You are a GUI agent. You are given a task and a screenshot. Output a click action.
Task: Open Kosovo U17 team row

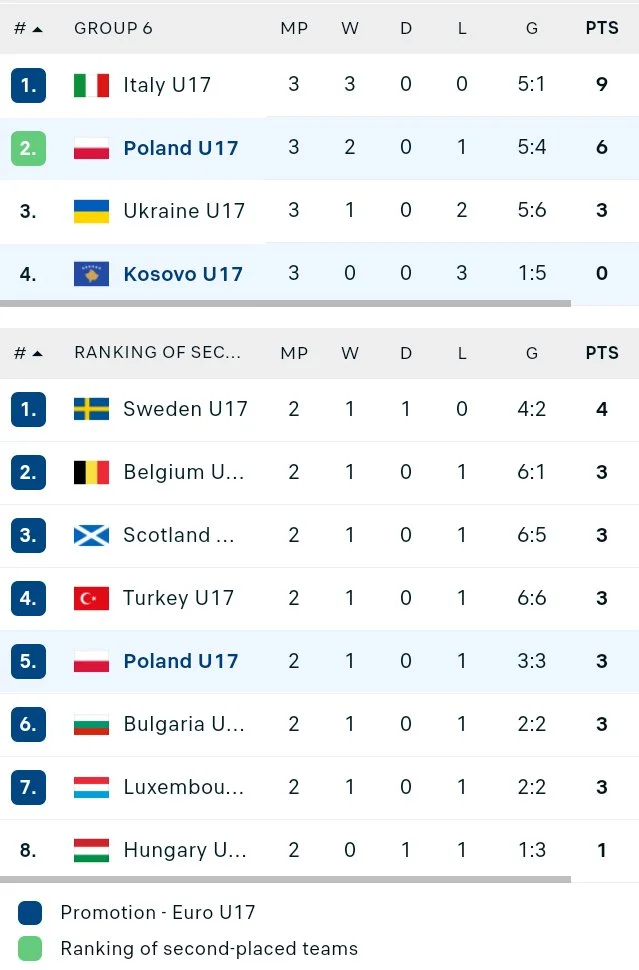(x=182, y=274)
